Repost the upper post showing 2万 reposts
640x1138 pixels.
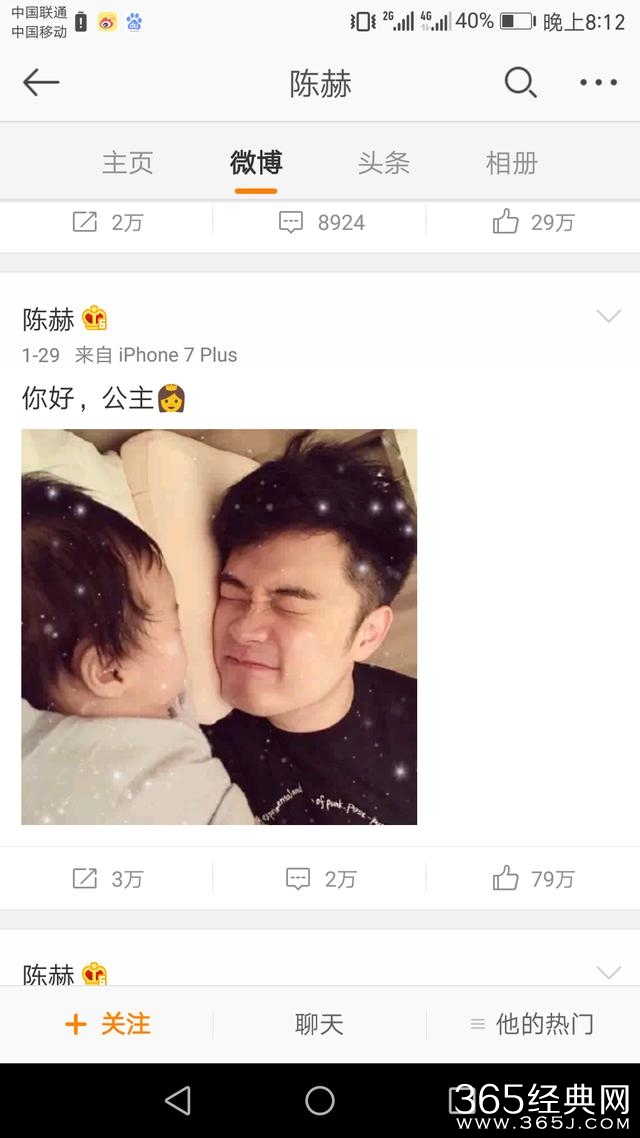pos(108,222)
